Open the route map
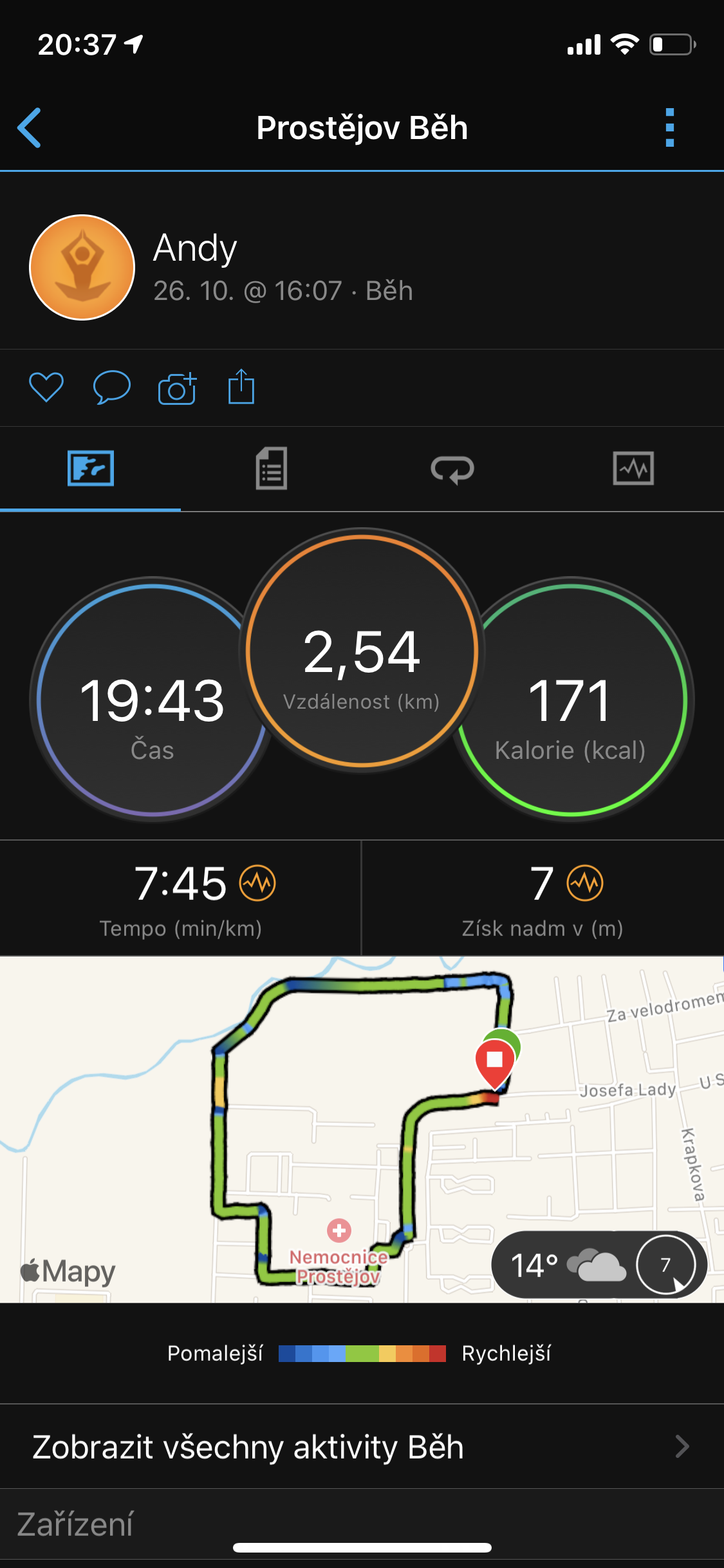Image resolution: width=724 pixels, height=1568 pixels. 362,1130
